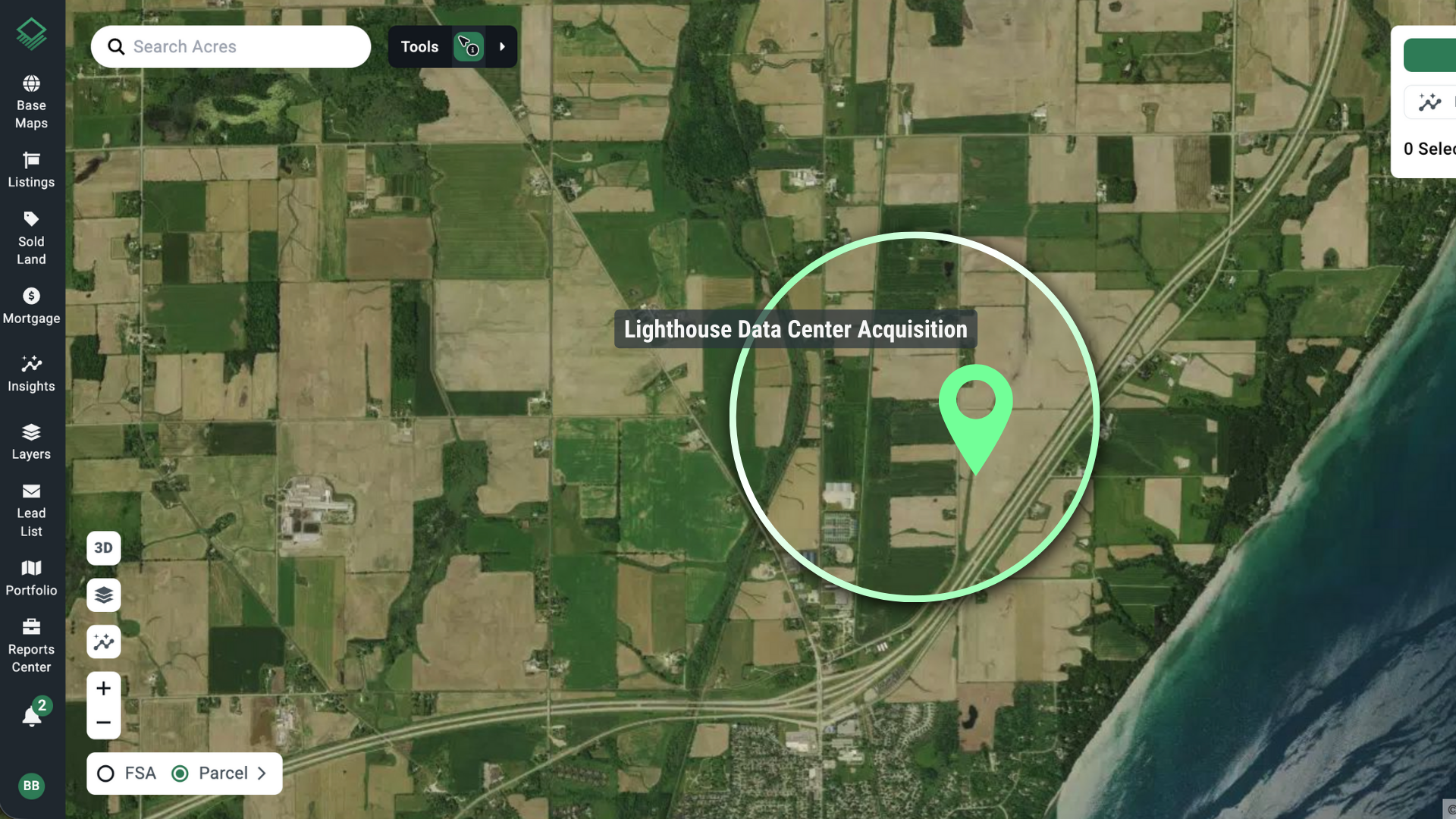Go to Listings section
Viewport: 1456px width, 819px height.
pyautogui.click(x=31, y=170)
